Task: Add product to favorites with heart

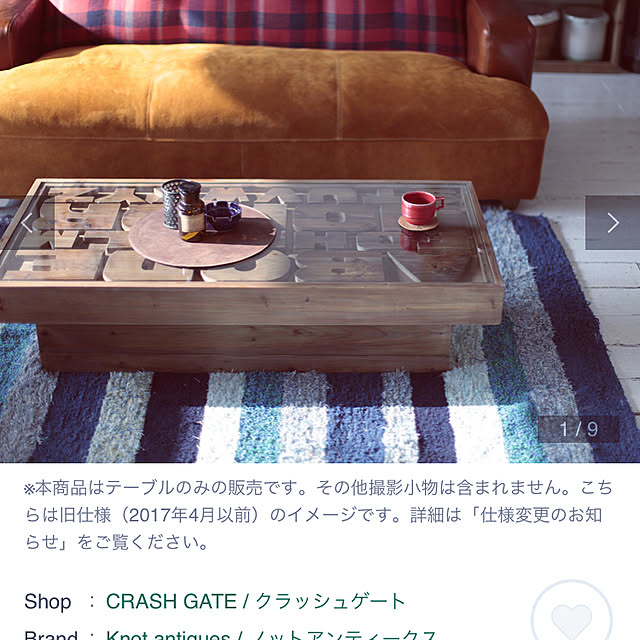Action: 570,614
